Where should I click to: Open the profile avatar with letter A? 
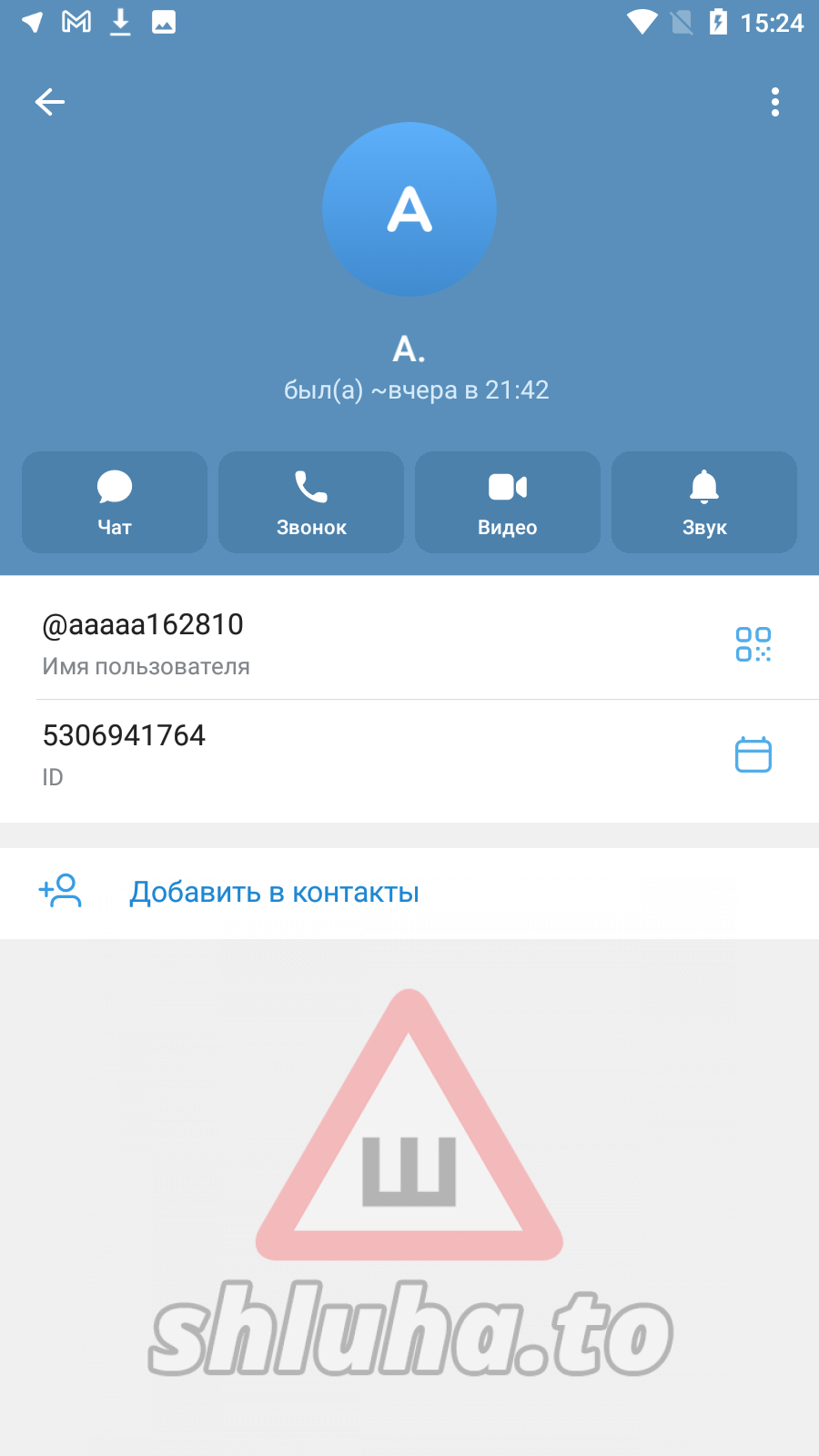(x=409, y=209)
